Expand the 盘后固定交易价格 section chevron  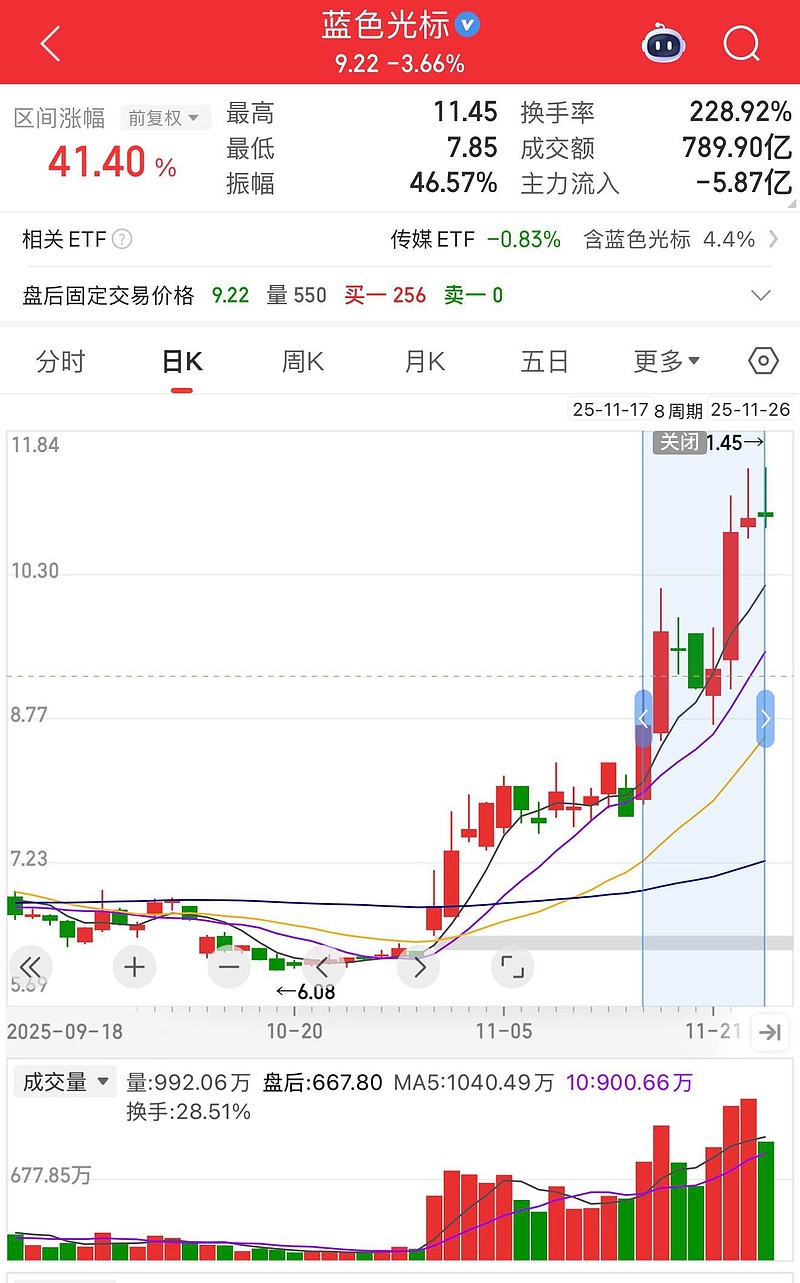[x=762, y=295]
